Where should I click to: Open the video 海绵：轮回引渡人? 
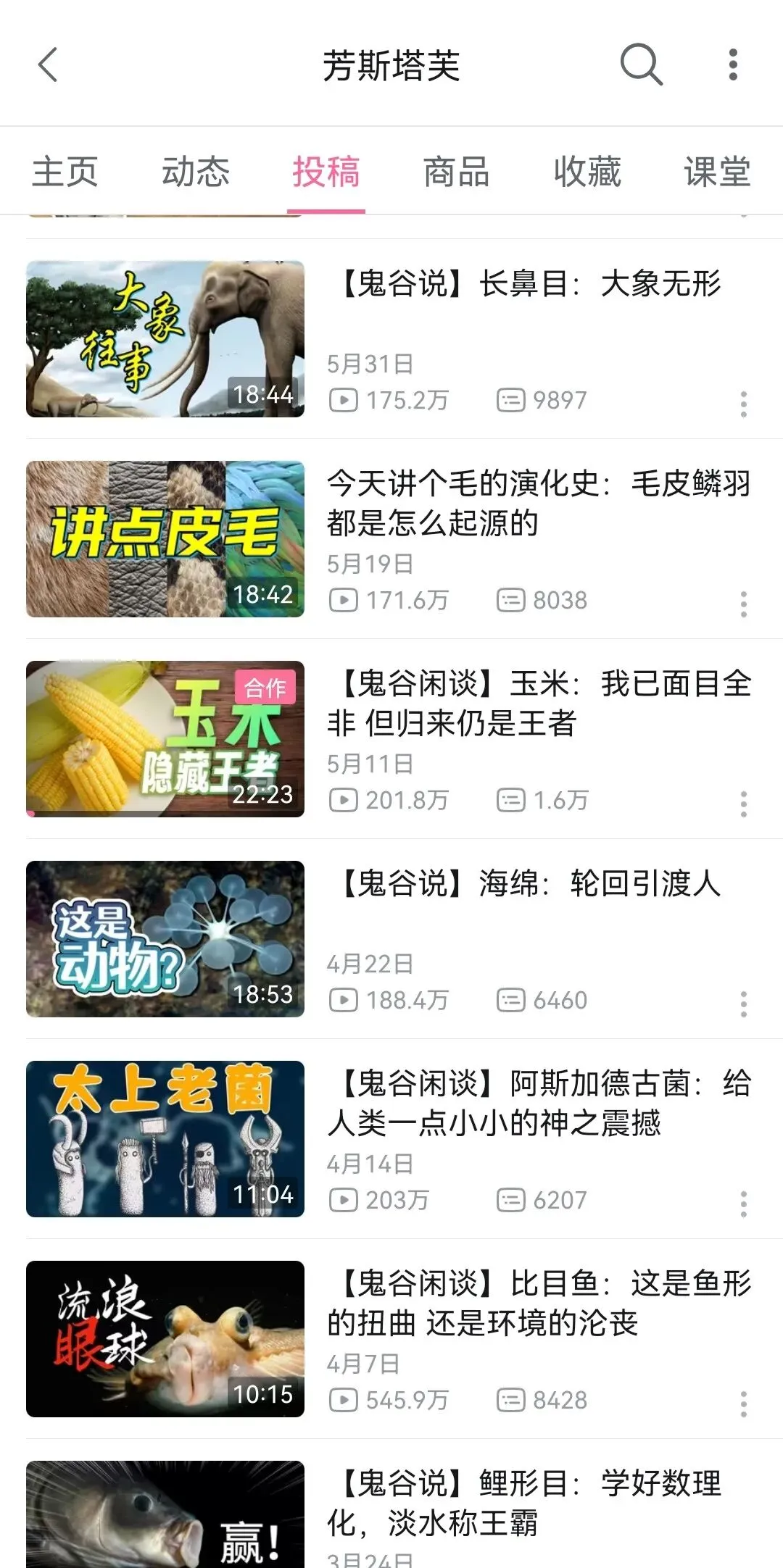click(165, 939)
